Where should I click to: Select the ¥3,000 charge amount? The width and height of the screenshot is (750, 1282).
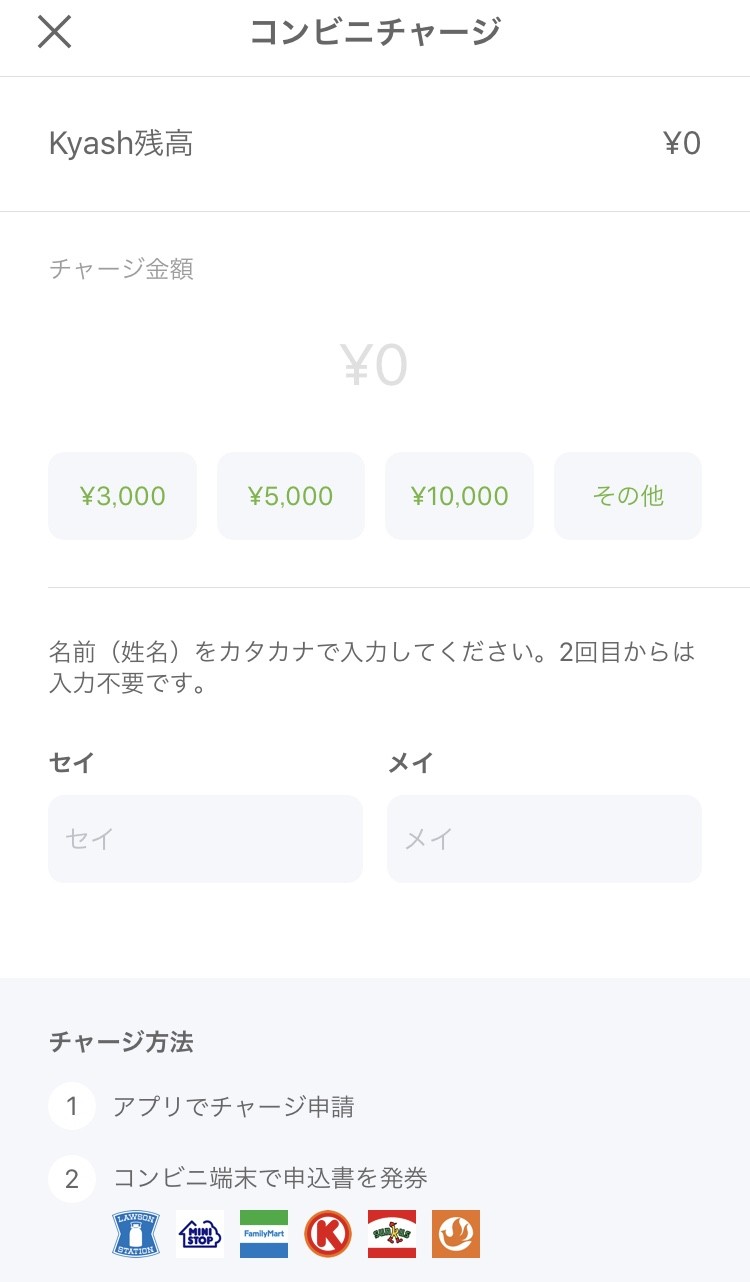123,496
